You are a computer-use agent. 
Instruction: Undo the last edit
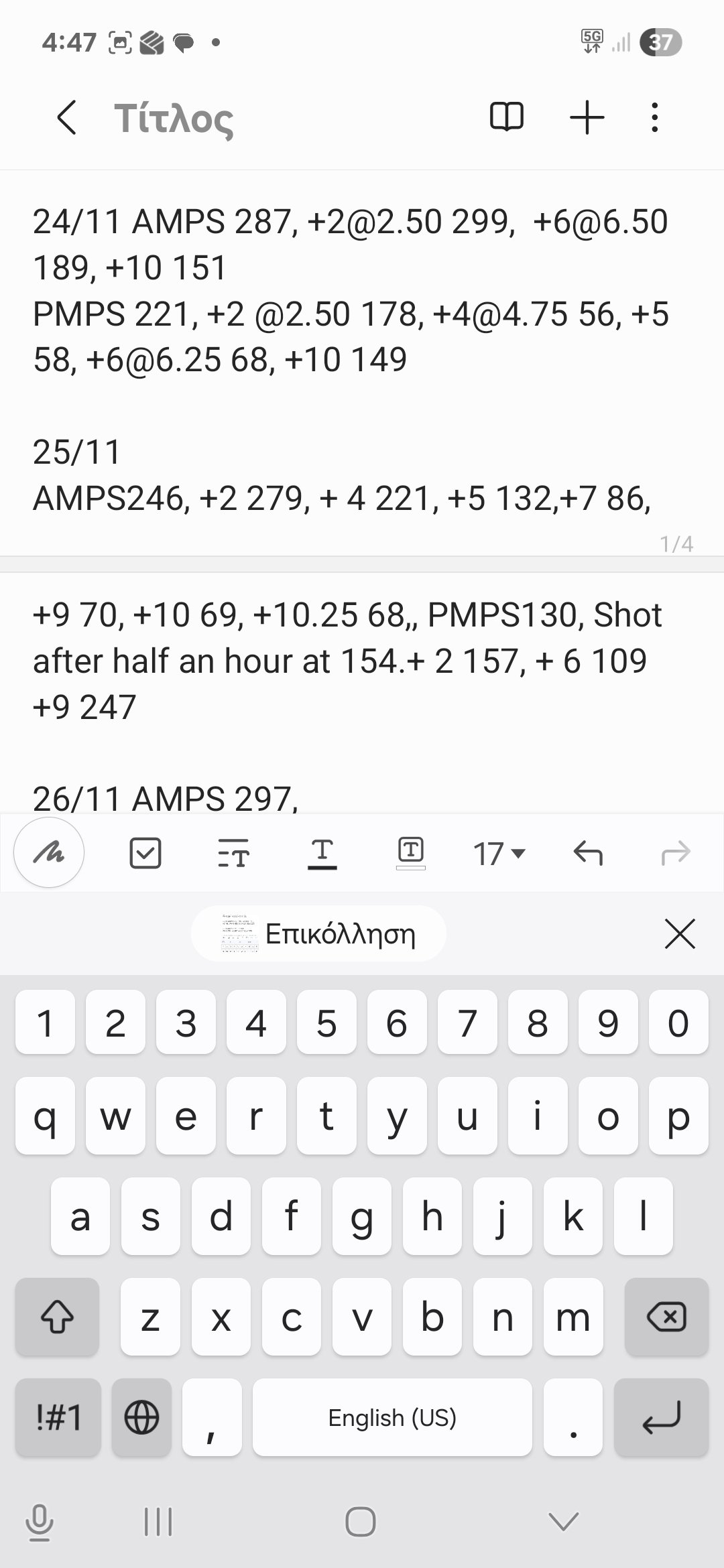(x=588, y=854)
